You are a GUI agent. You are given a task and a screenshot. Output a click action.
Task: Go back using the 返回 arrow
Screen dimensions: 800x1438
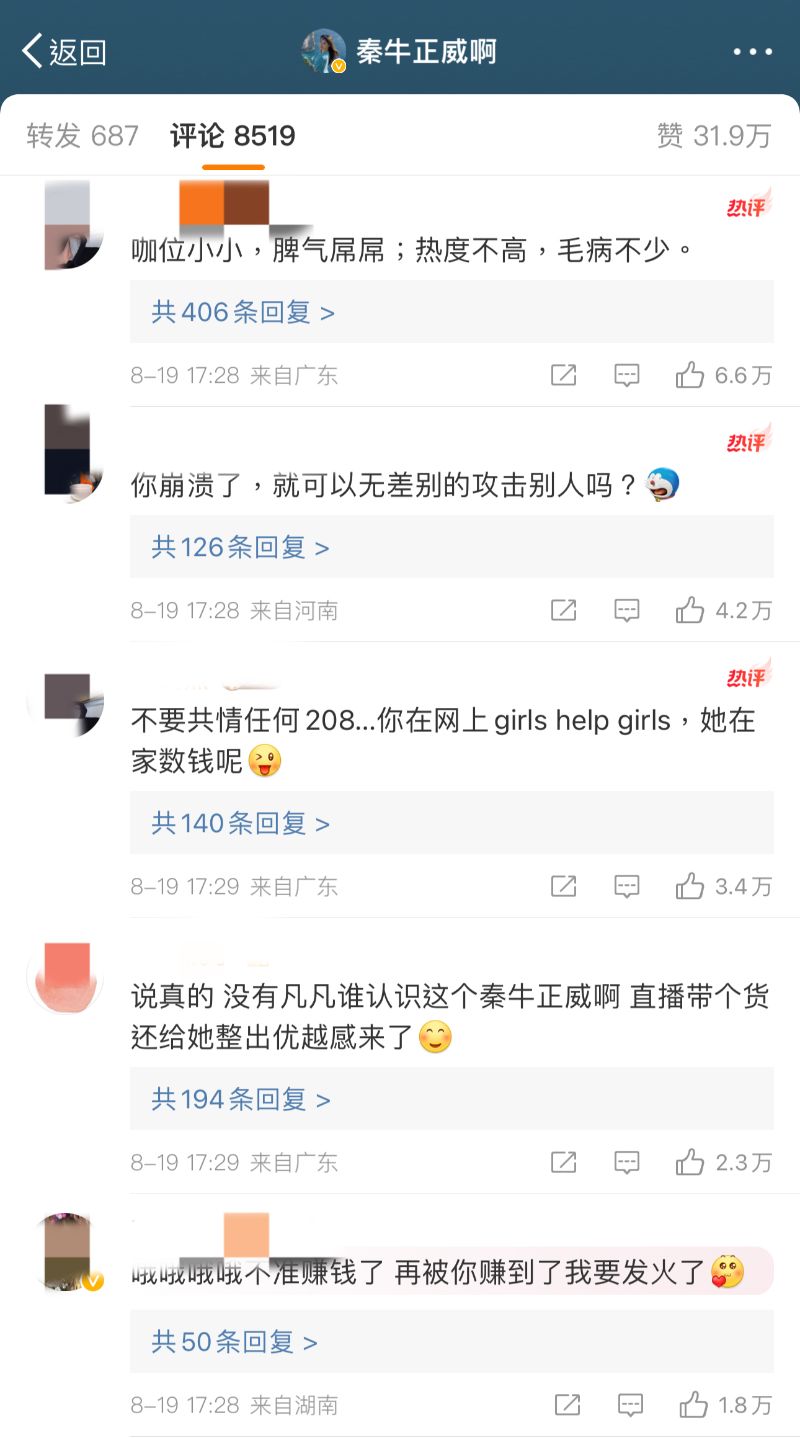click(x=62, y=52)
